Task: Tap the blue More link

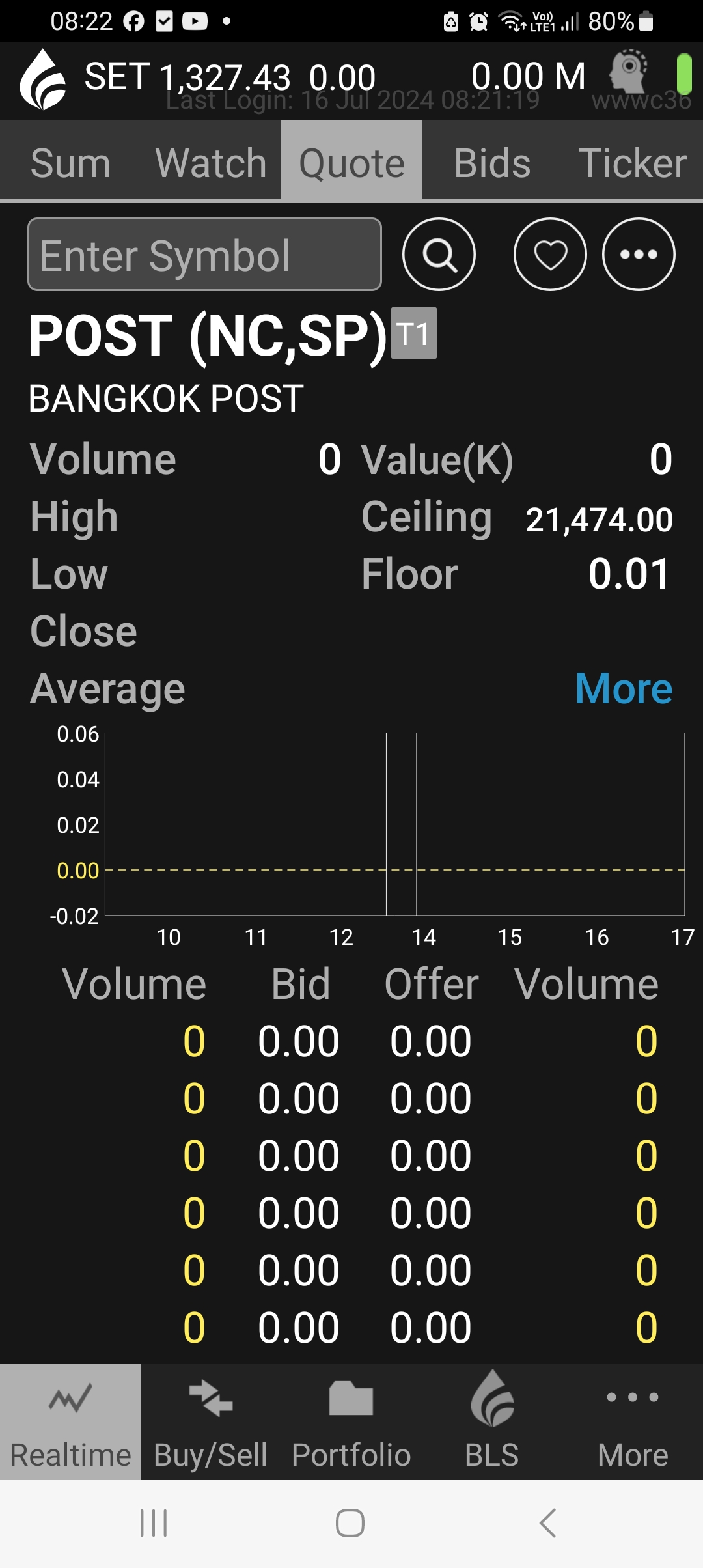Action: coord(624,688)
